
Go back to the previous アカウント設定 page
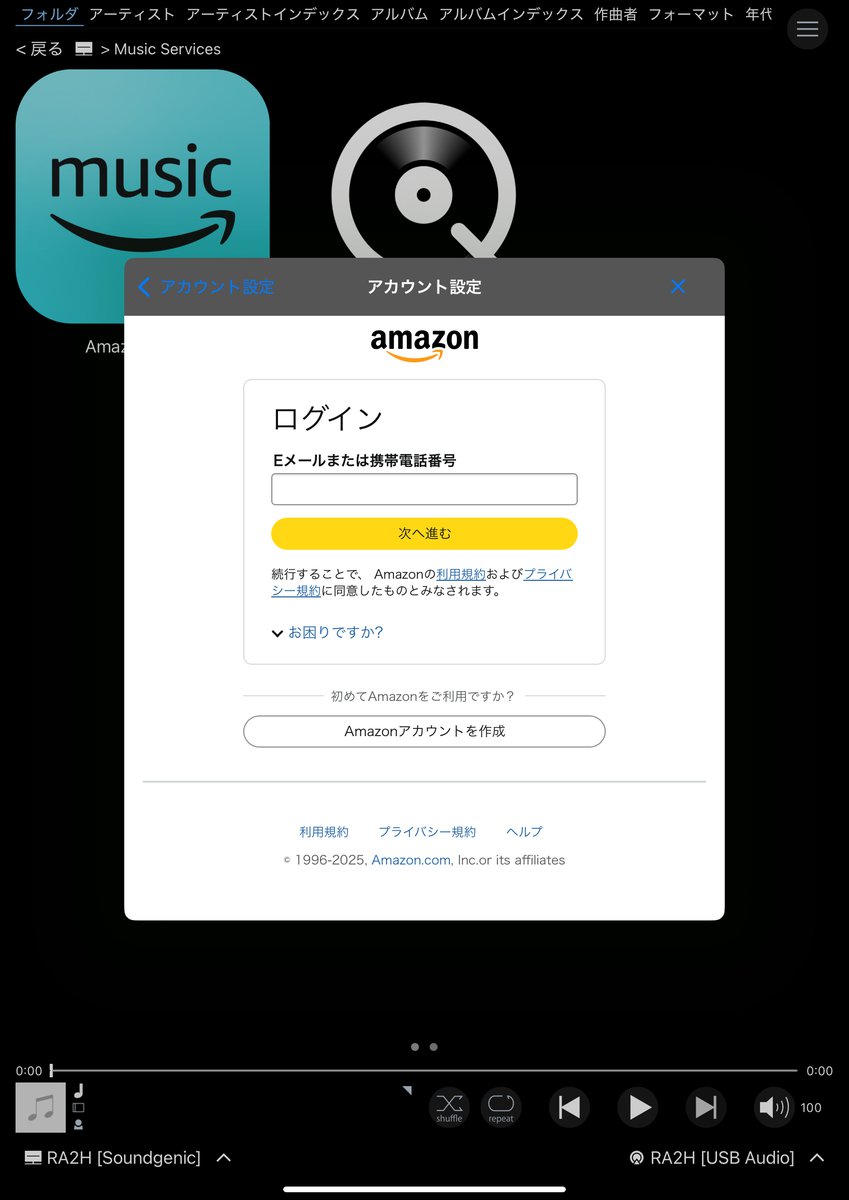click(206, 287)
